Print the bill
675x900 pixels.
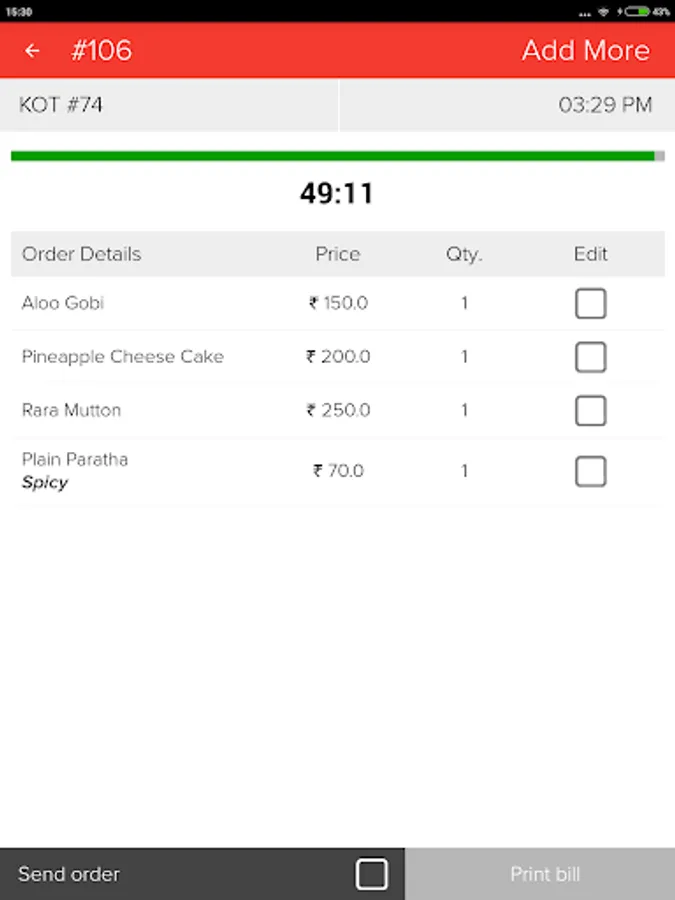pos(544,874)
